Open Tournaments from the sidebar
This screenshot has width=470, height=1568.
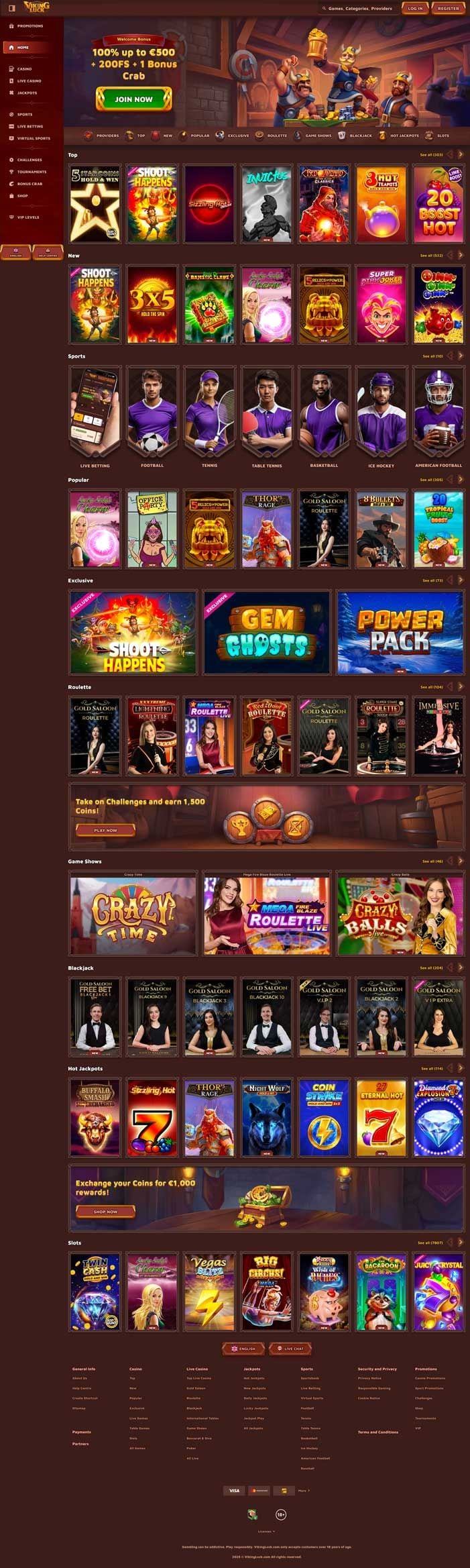32,172
